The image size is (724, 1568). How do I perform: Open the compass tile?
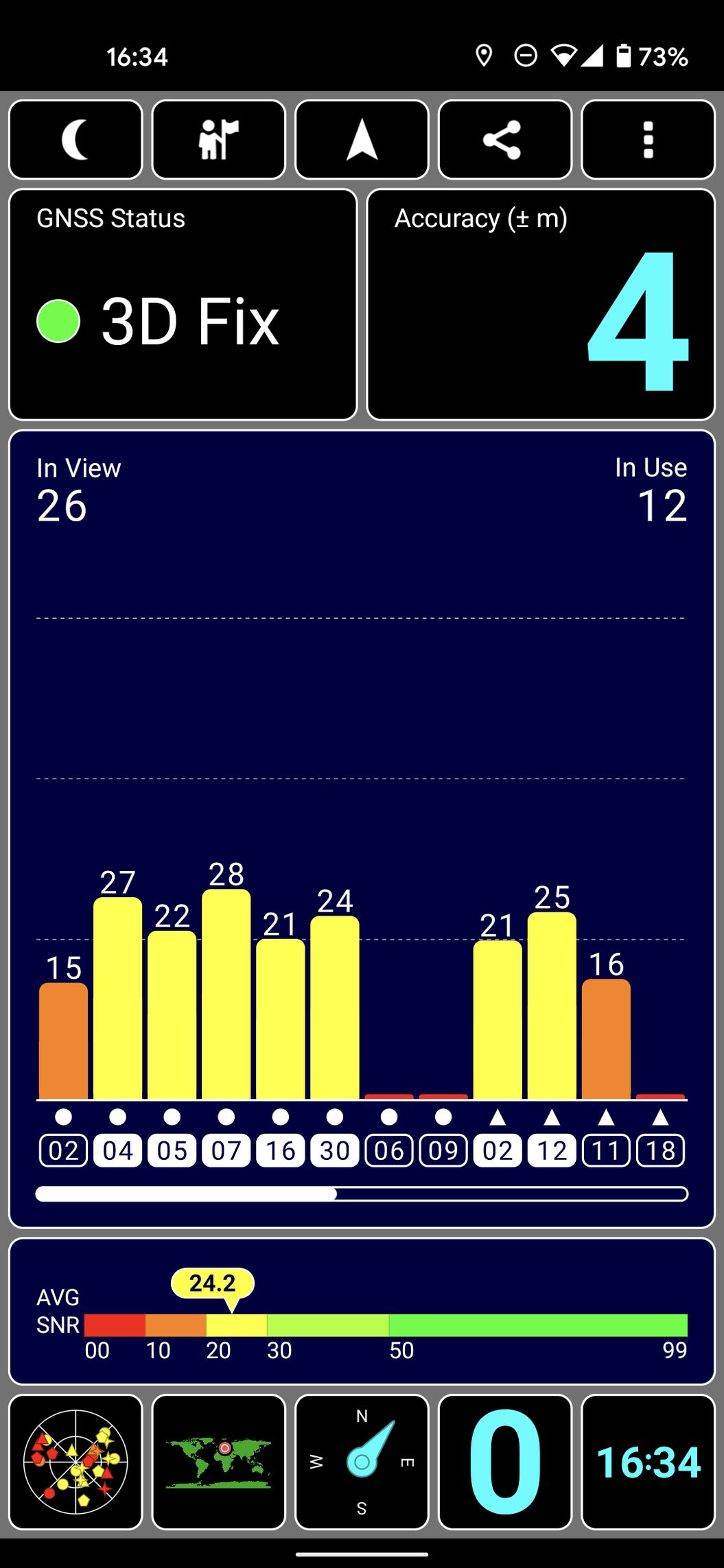coord(362,1462)
